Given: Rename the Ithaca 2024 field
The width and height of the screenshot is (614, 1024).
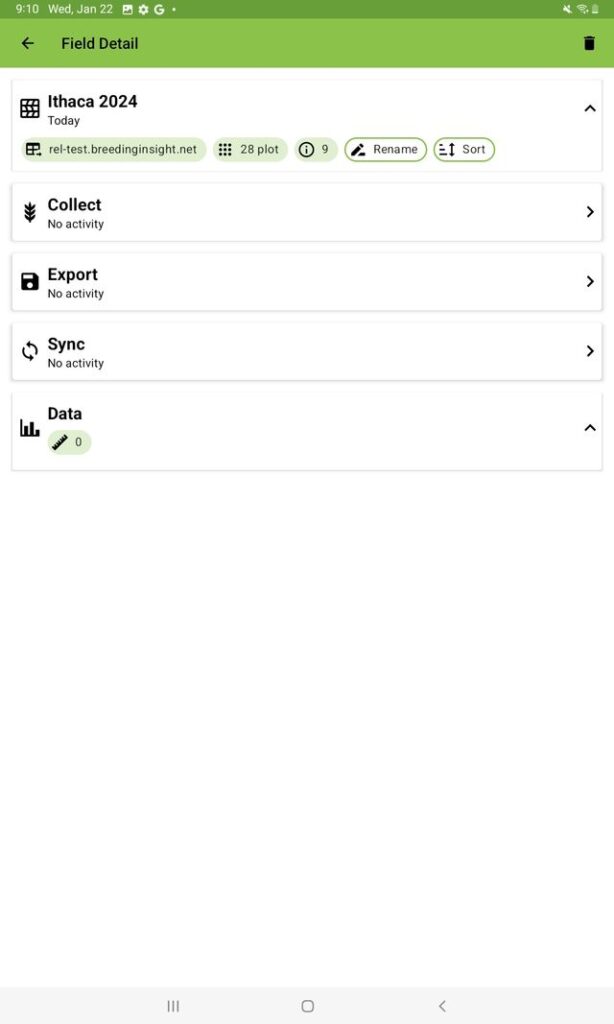Looking at the screenshot, I should pos(385,150).
